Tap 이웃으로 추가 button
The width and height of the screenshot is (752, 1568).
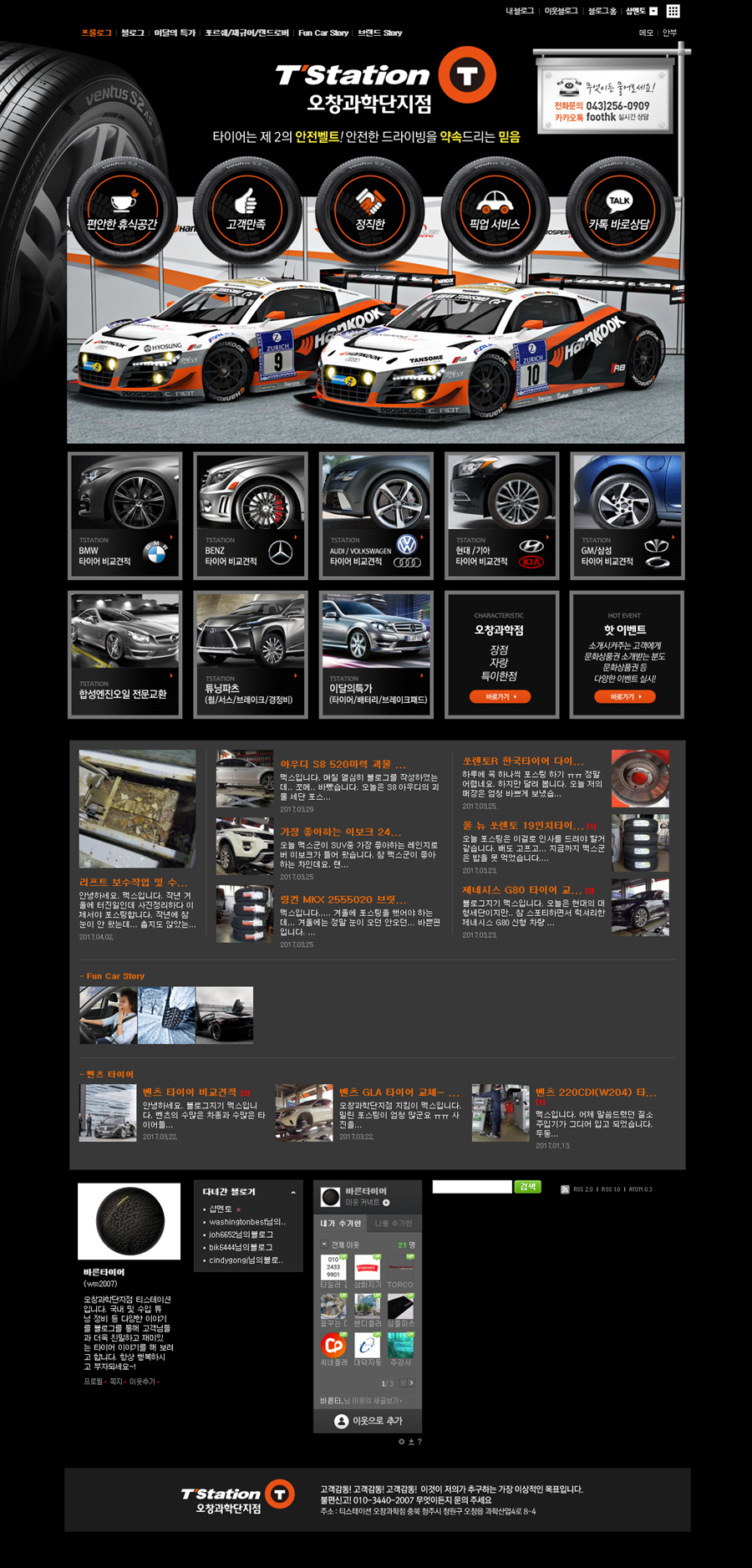coord(368,1421)
